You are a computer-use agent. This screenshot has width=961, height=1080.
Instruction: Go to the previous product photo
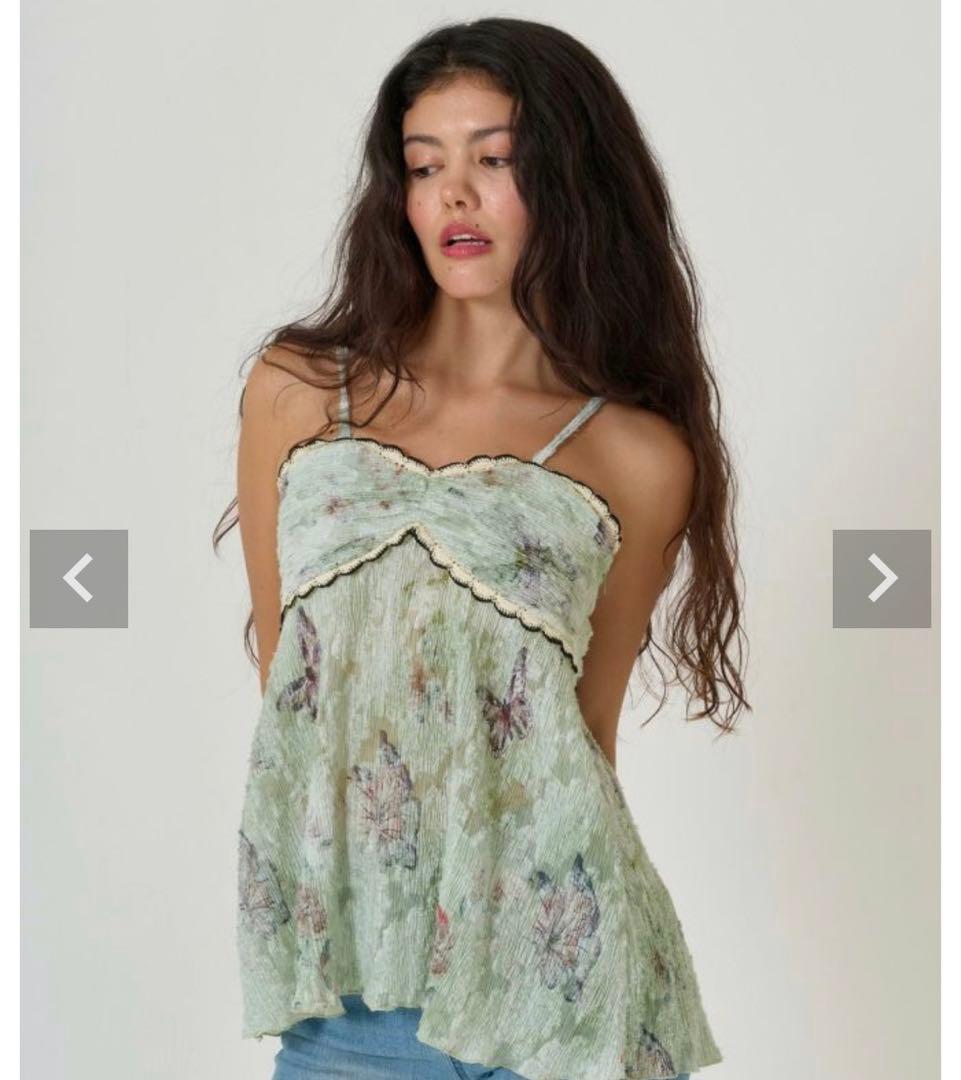[79, 579]
